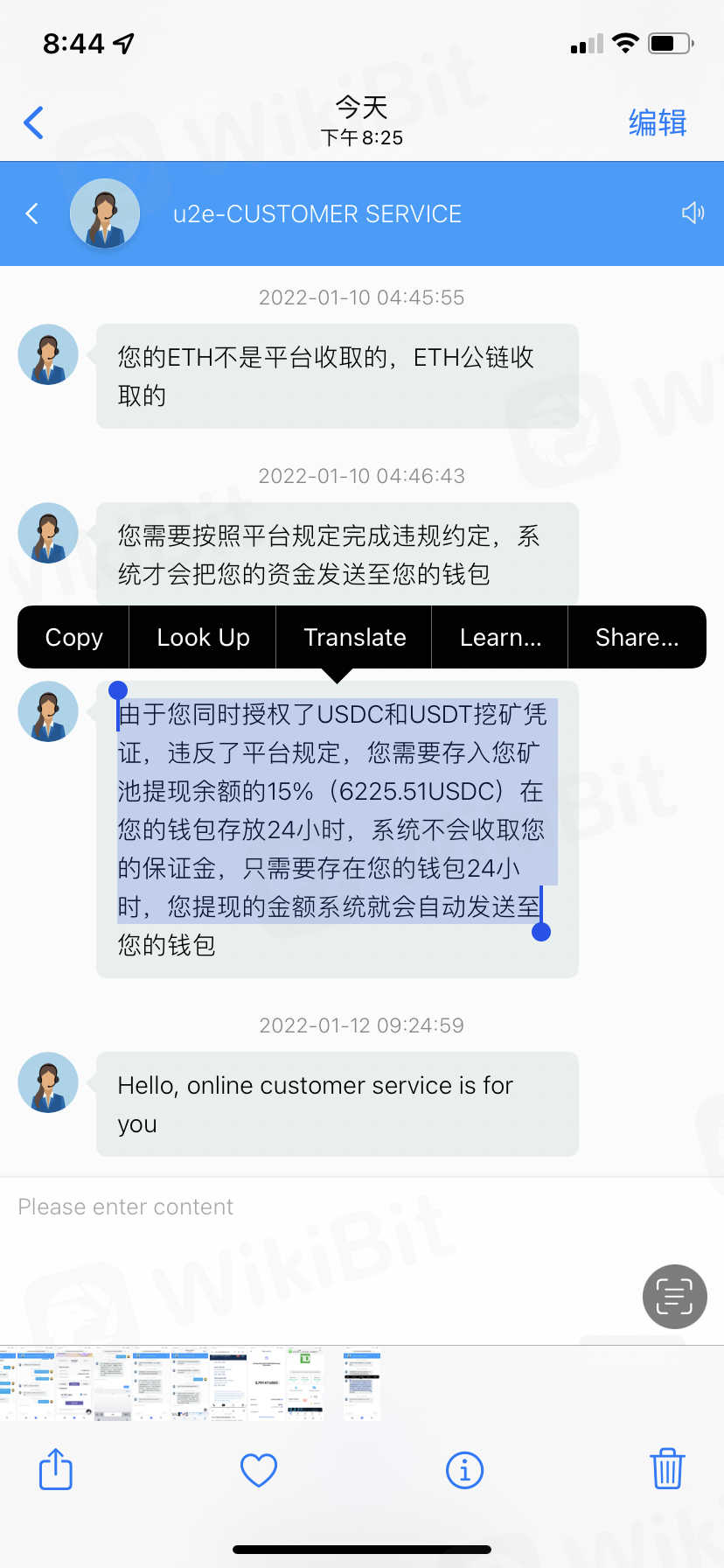Copy the selected text
This screenshot has height=1568, width=724.
(73, 637)
